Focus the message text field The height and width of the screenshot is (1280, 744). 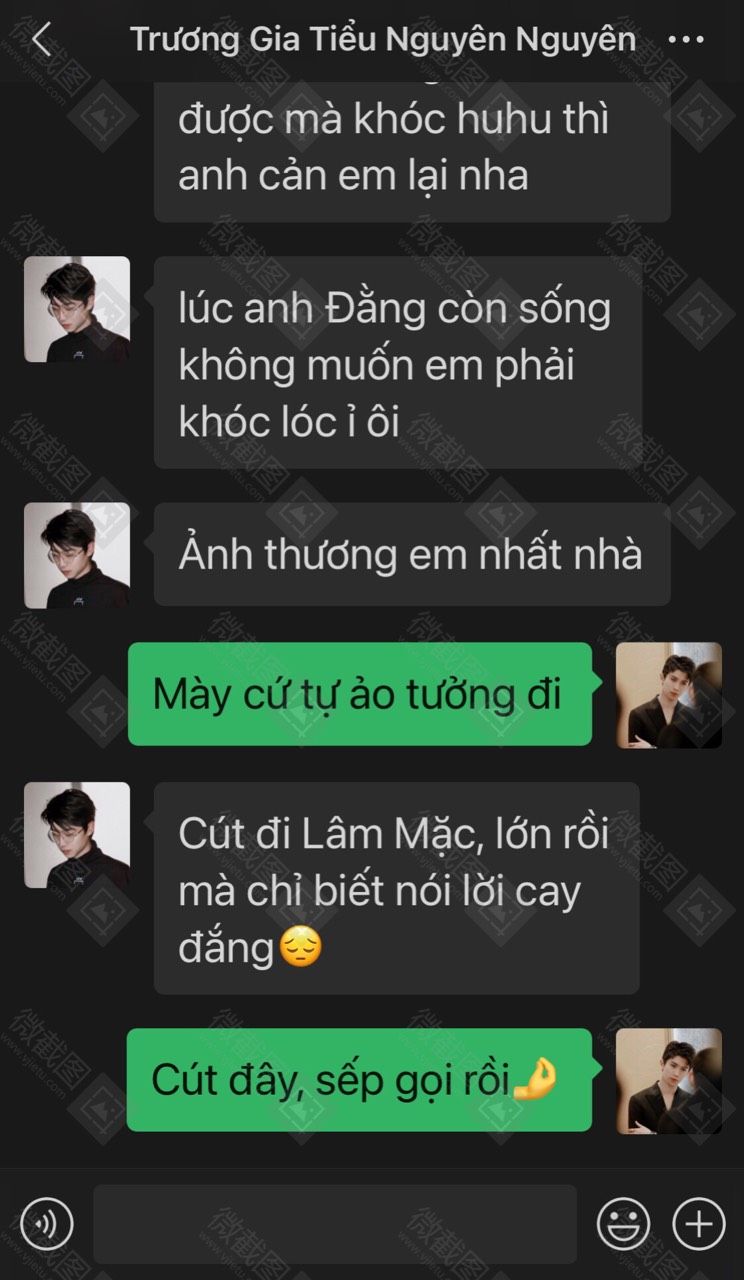(334, 1223)
